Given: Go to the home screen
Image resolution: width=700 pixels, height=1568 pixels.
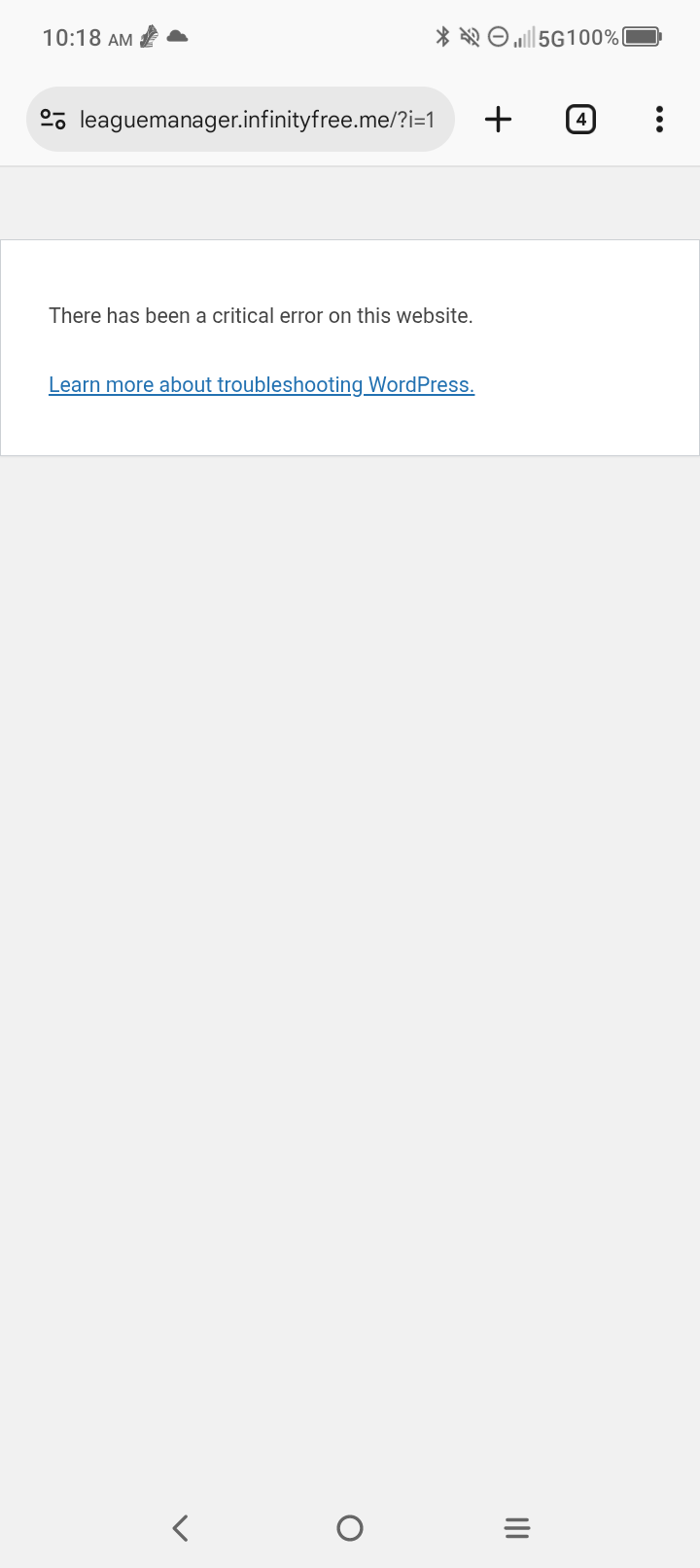Looking at the screenshot, I should point(350,1528).
